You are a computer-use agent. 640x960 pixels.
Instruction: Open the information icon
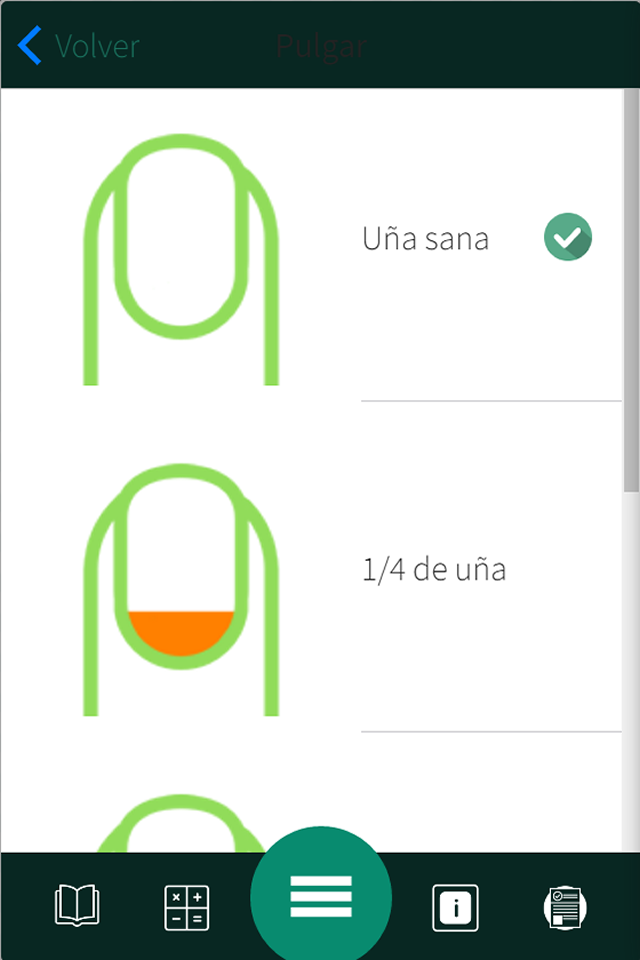click(455, 908)
